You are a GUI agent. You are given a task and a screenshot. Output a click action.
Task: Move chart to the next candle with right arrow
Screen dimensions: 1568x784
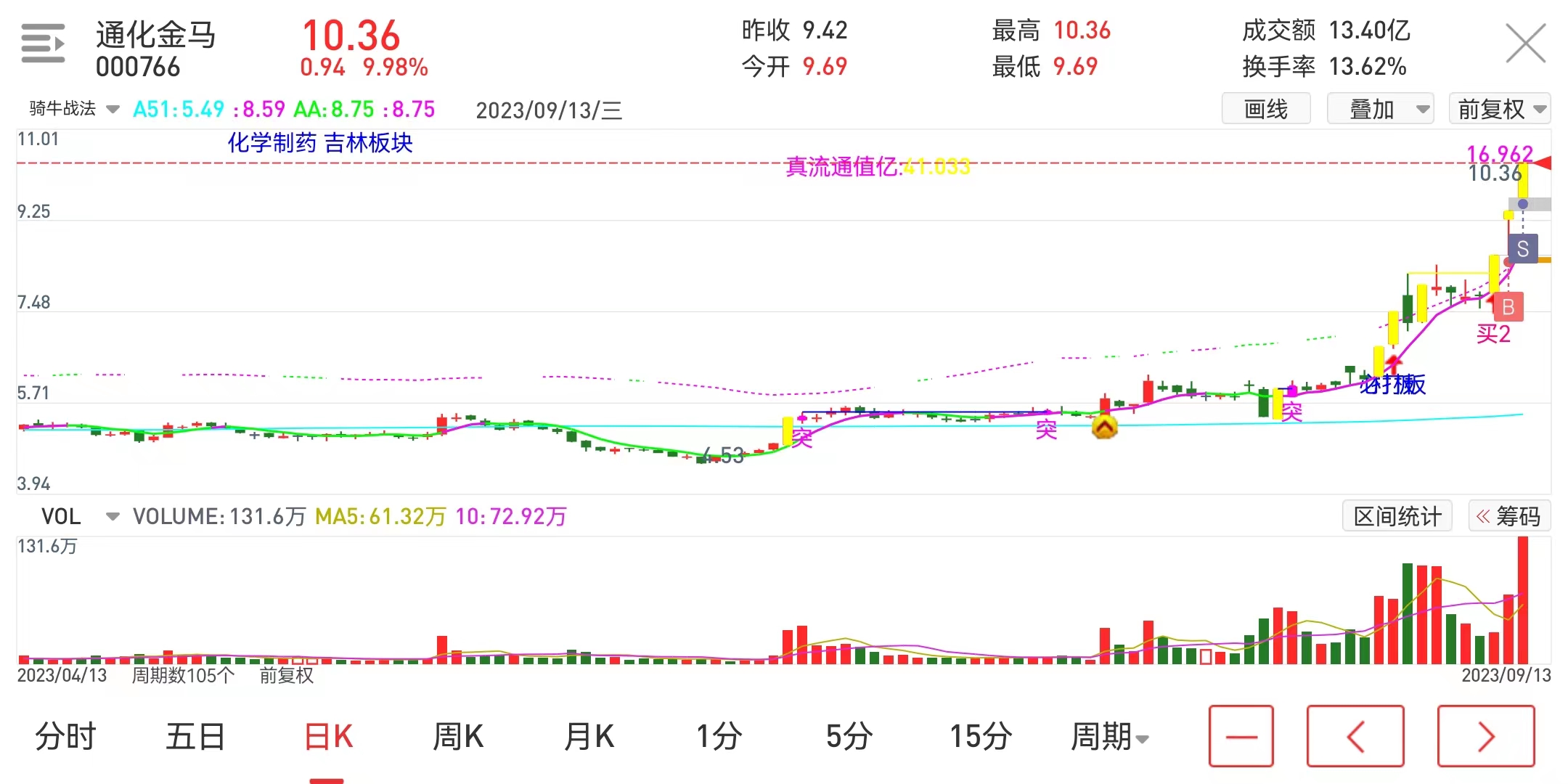(1485, 736)
